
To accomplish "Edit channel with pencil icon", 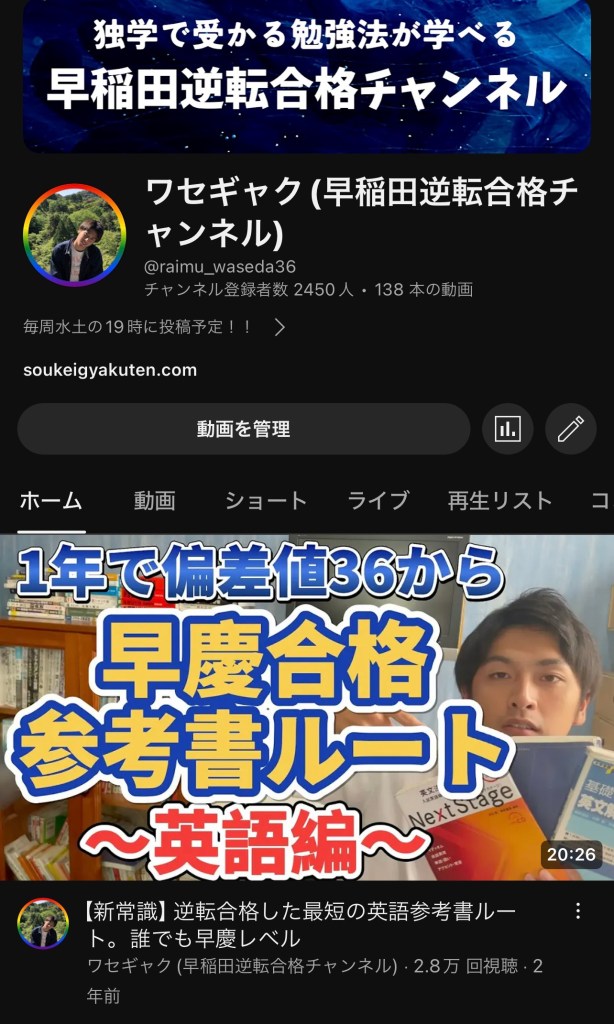I will pyautogui.click(x=571, y=429).
